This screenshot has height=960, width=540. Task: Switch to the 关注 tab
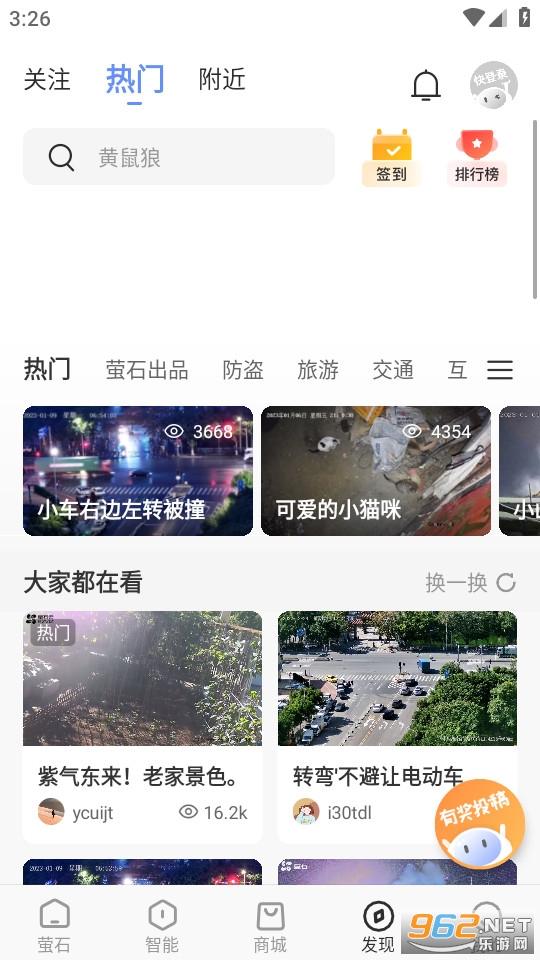(x=47, y=80)
